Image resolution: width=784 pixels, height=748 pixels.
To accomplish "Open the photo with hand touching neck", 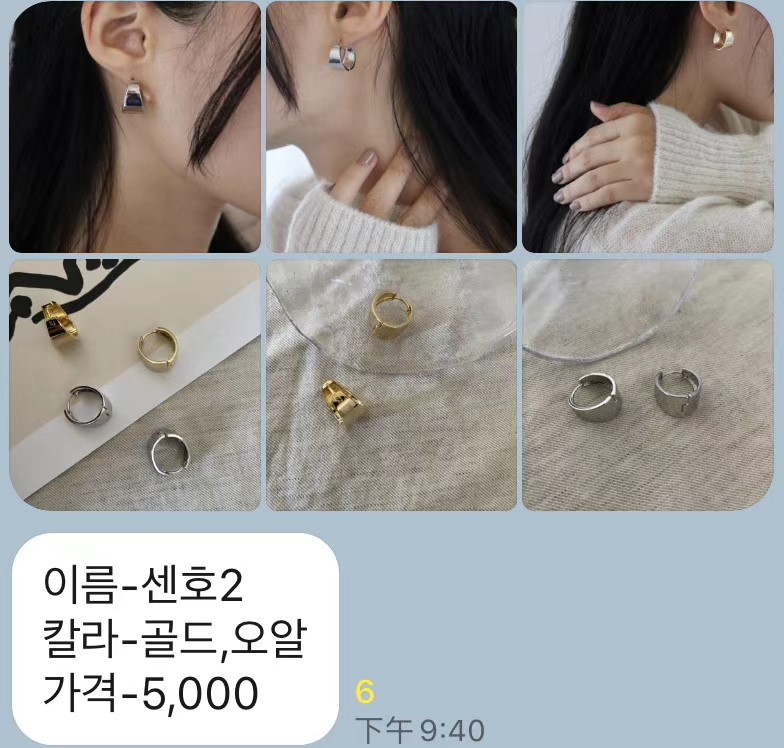I will (391, 127).
